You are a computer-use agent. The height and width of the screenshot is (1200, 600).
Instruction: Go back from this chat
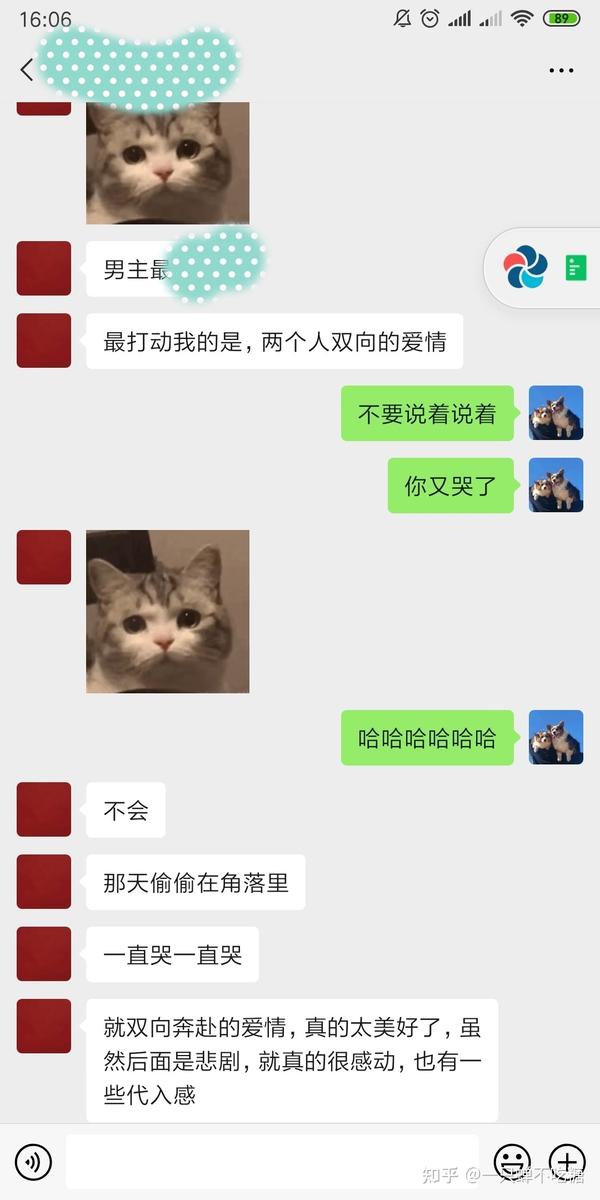27,70
